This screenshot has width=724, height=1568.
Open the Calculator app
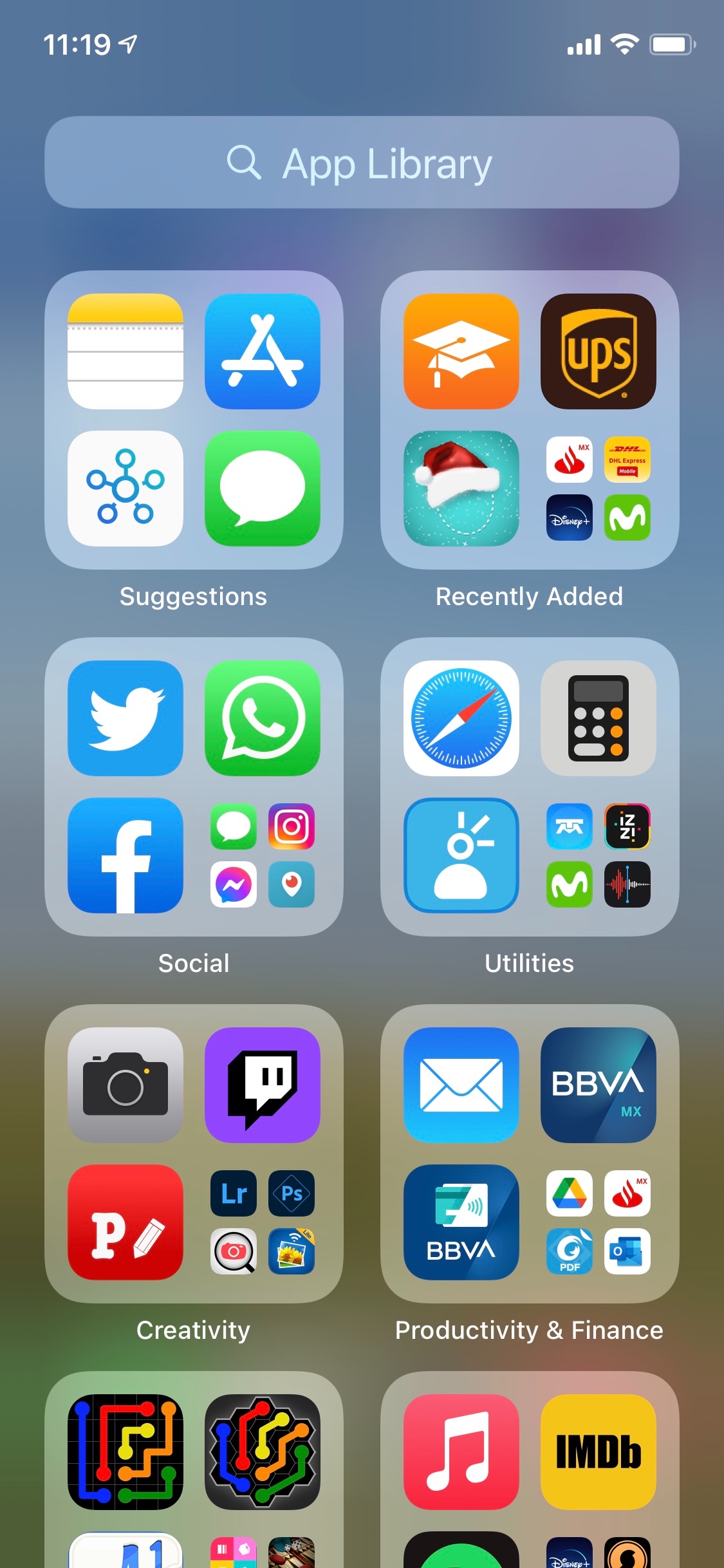[599, 718]
